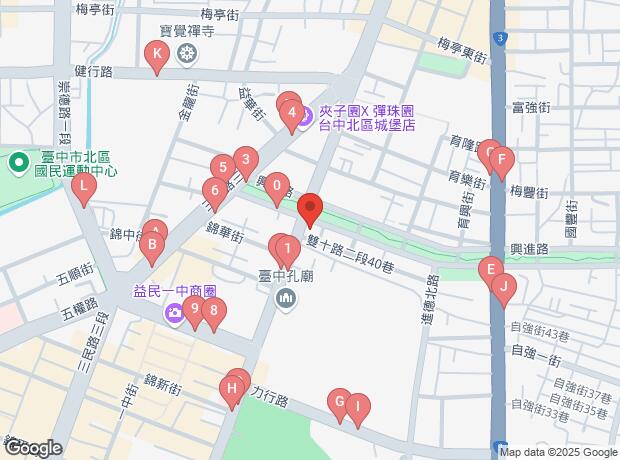Tap the marker labeled 0

tap(277, 186)
